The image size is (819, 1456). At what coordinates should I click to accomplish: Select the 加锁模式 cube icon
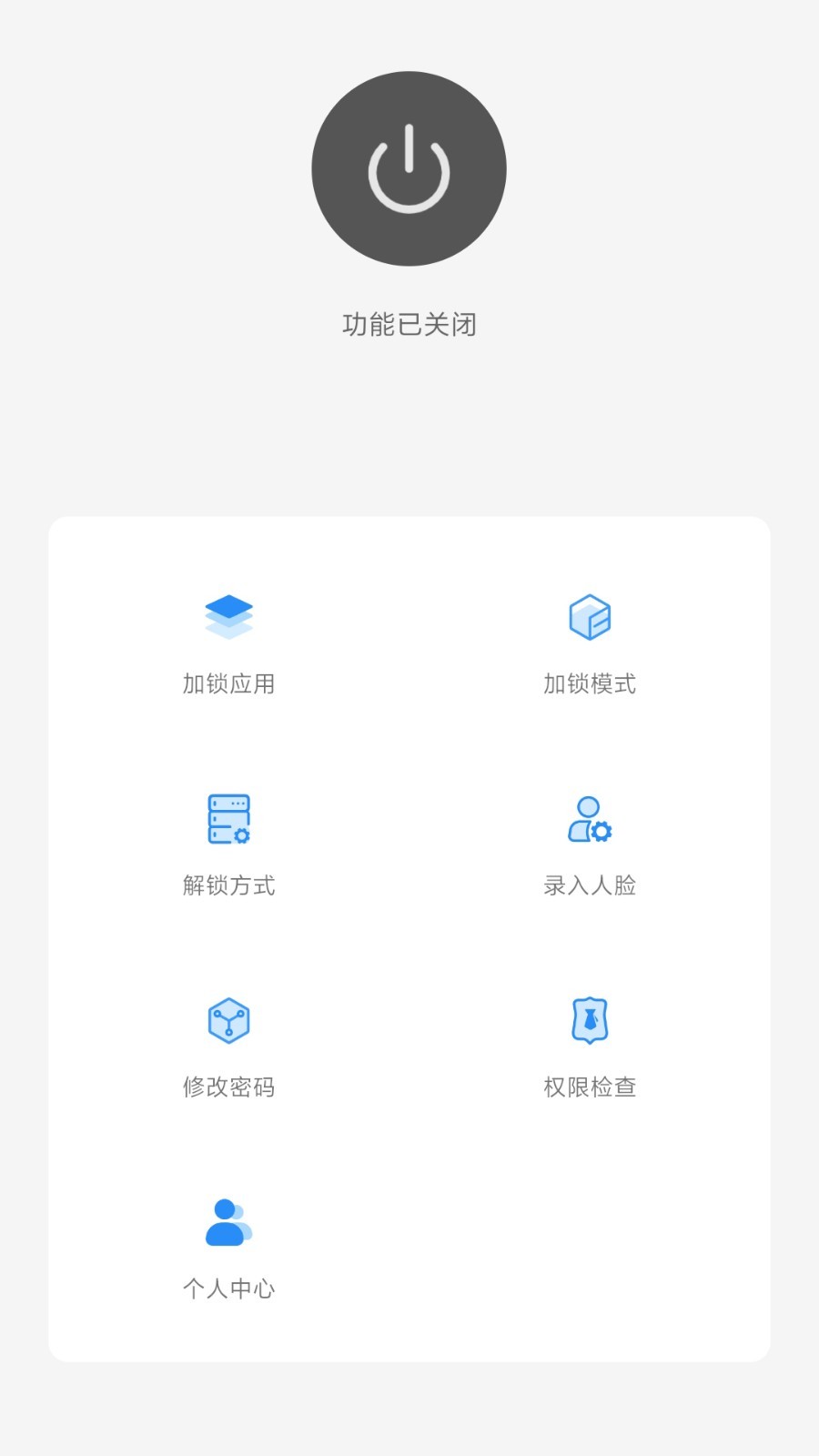591,616
